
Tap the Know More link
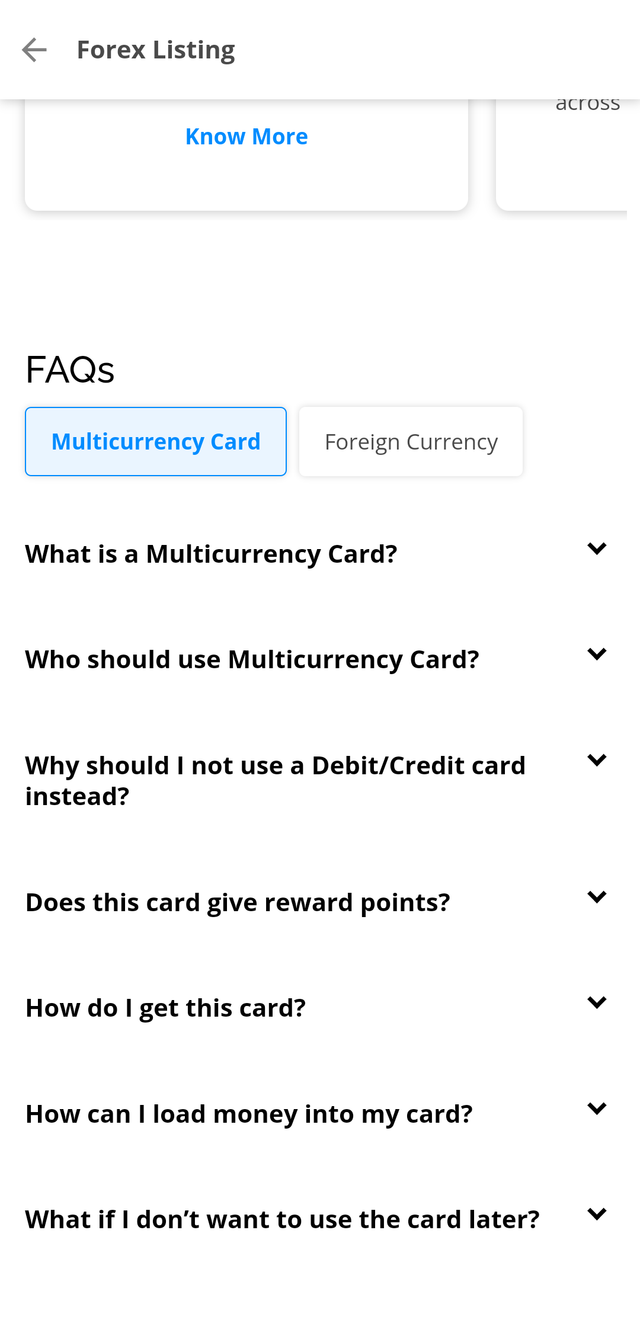coord(246,137)
